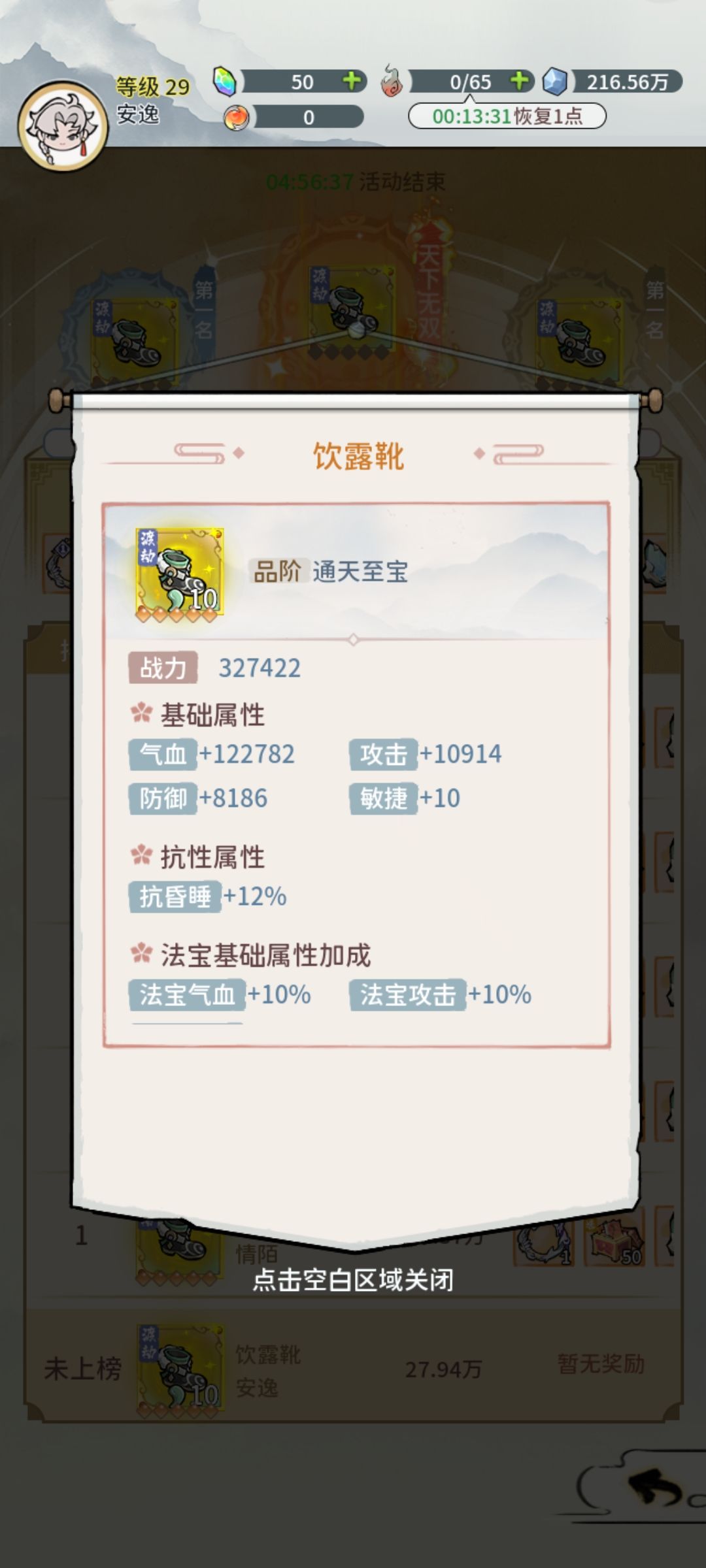706x1568 pixels.
Task: Add more rainbow gems with plus button
Action: click(x=352, y=81)
